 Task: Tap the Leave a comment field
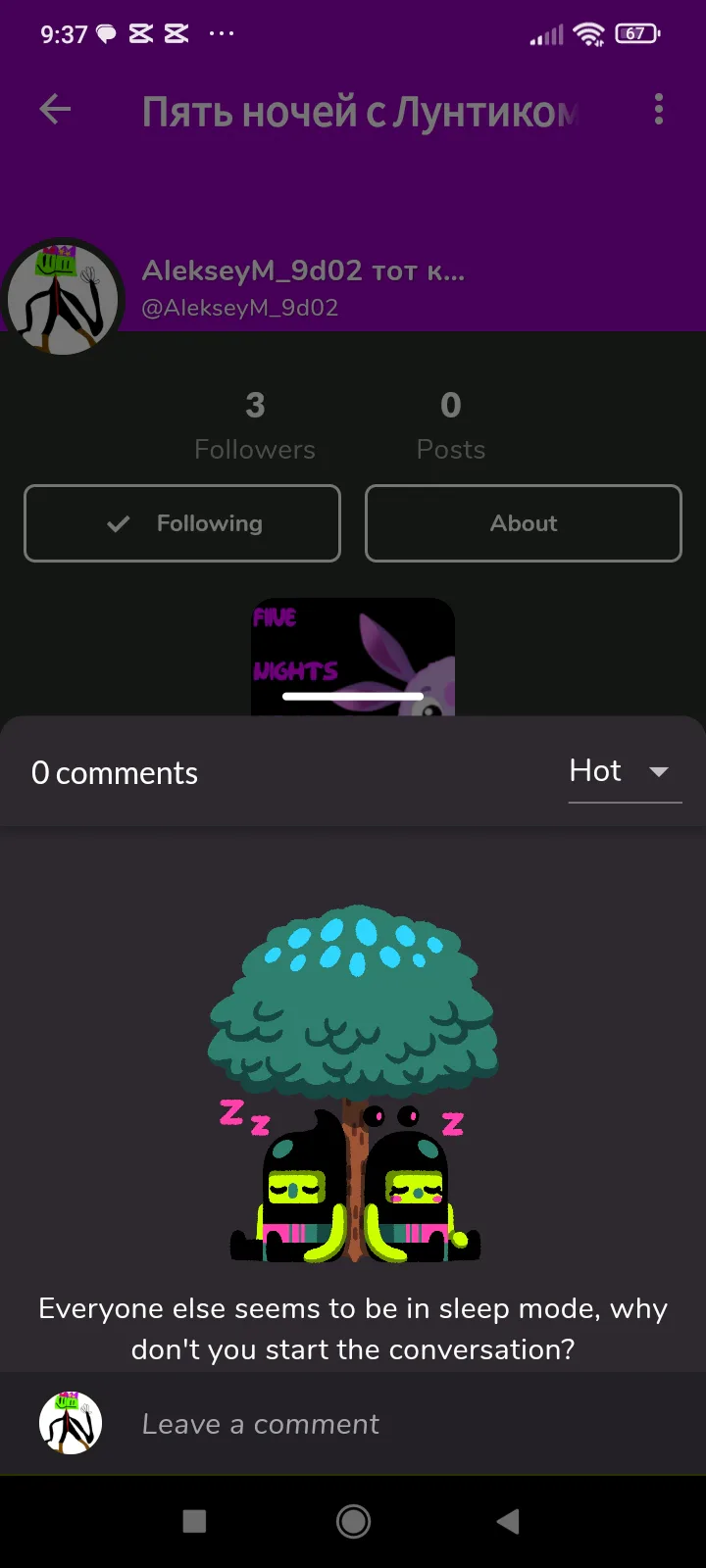[x=392, y=1424]
